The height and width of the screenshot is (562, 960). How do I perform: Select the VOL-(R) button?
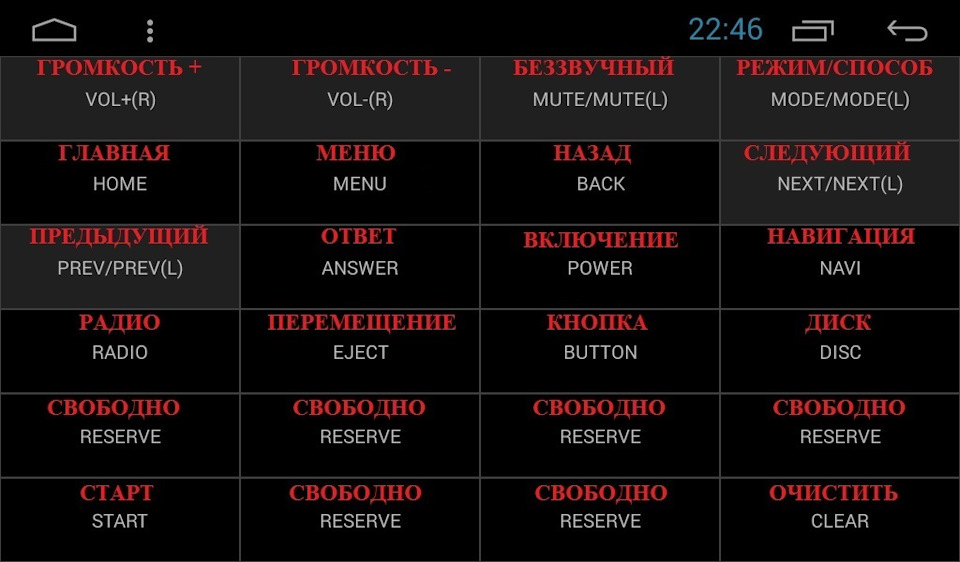(x=360, y=98)
